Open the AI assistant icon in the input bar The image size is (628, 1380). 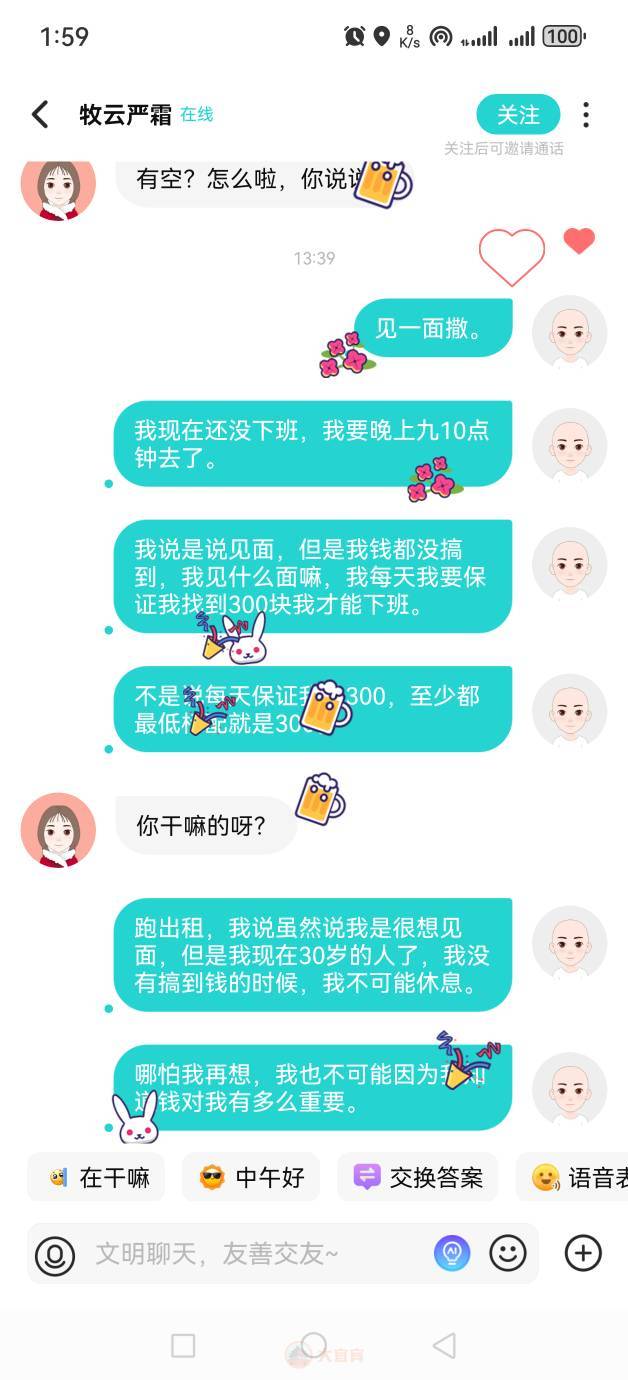click(x=452, y=1253)
